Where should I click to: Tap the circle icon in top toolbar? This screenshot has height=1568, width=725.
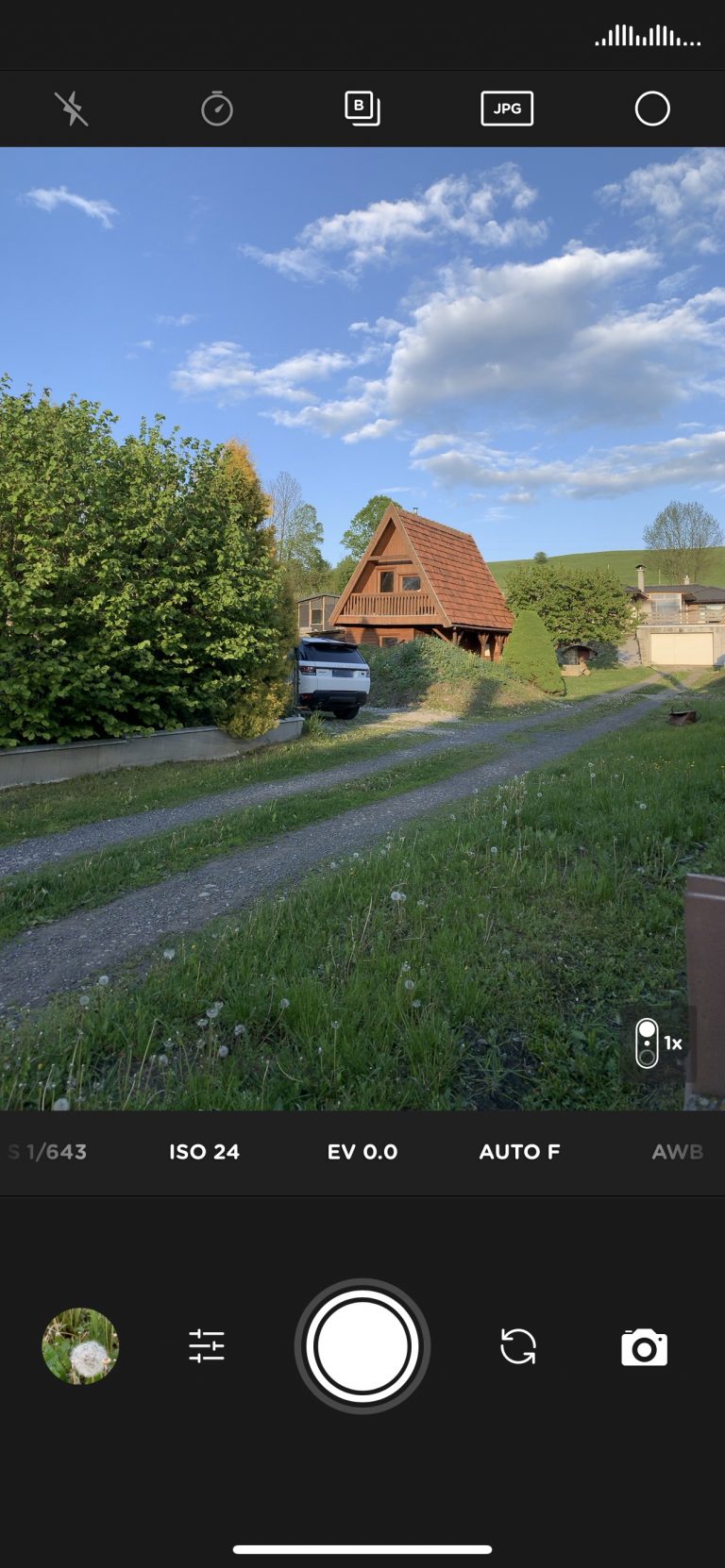[652, 108]
